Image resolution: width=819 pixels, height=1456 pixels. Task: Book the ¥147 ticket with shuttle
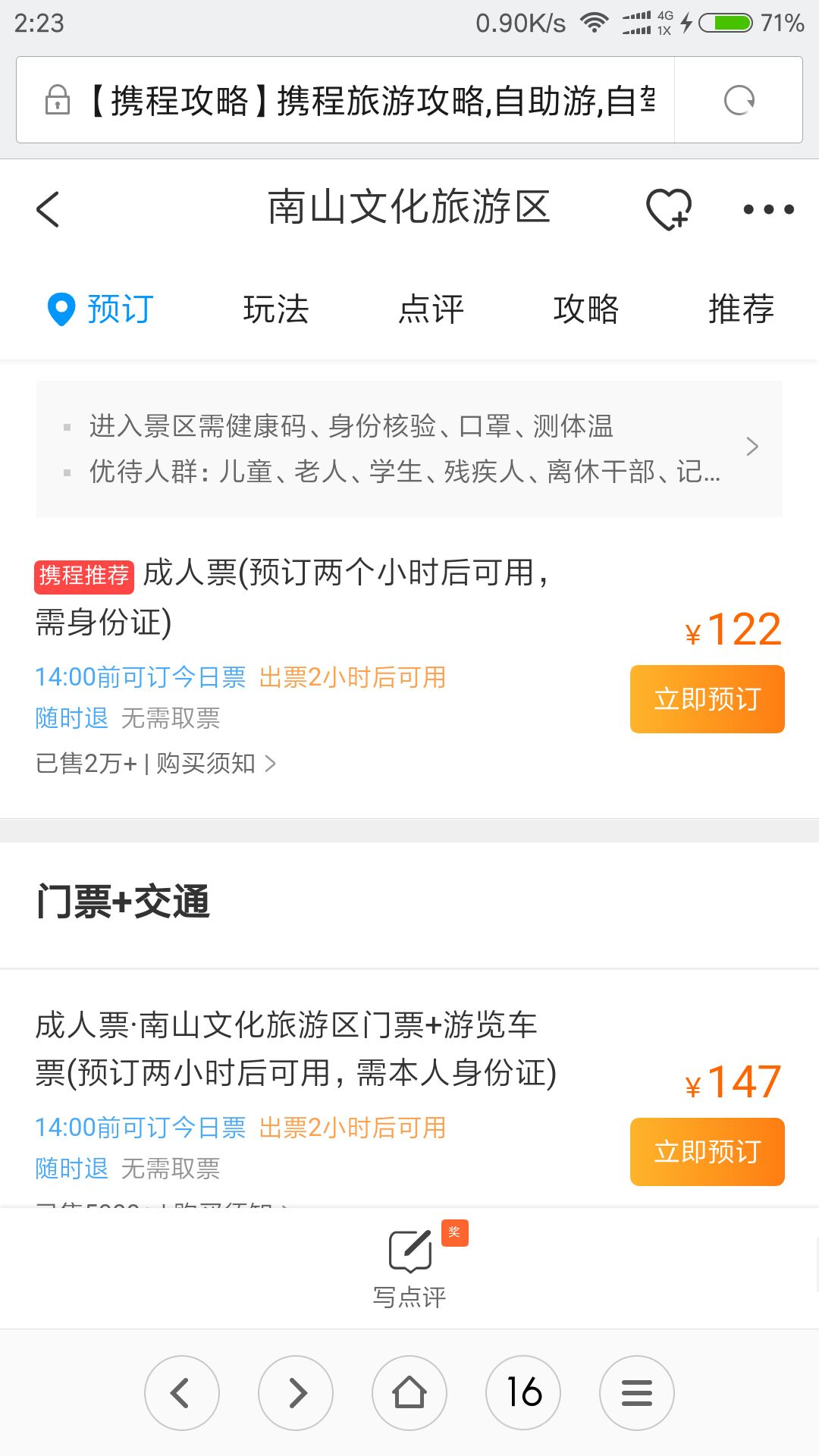707,1152
